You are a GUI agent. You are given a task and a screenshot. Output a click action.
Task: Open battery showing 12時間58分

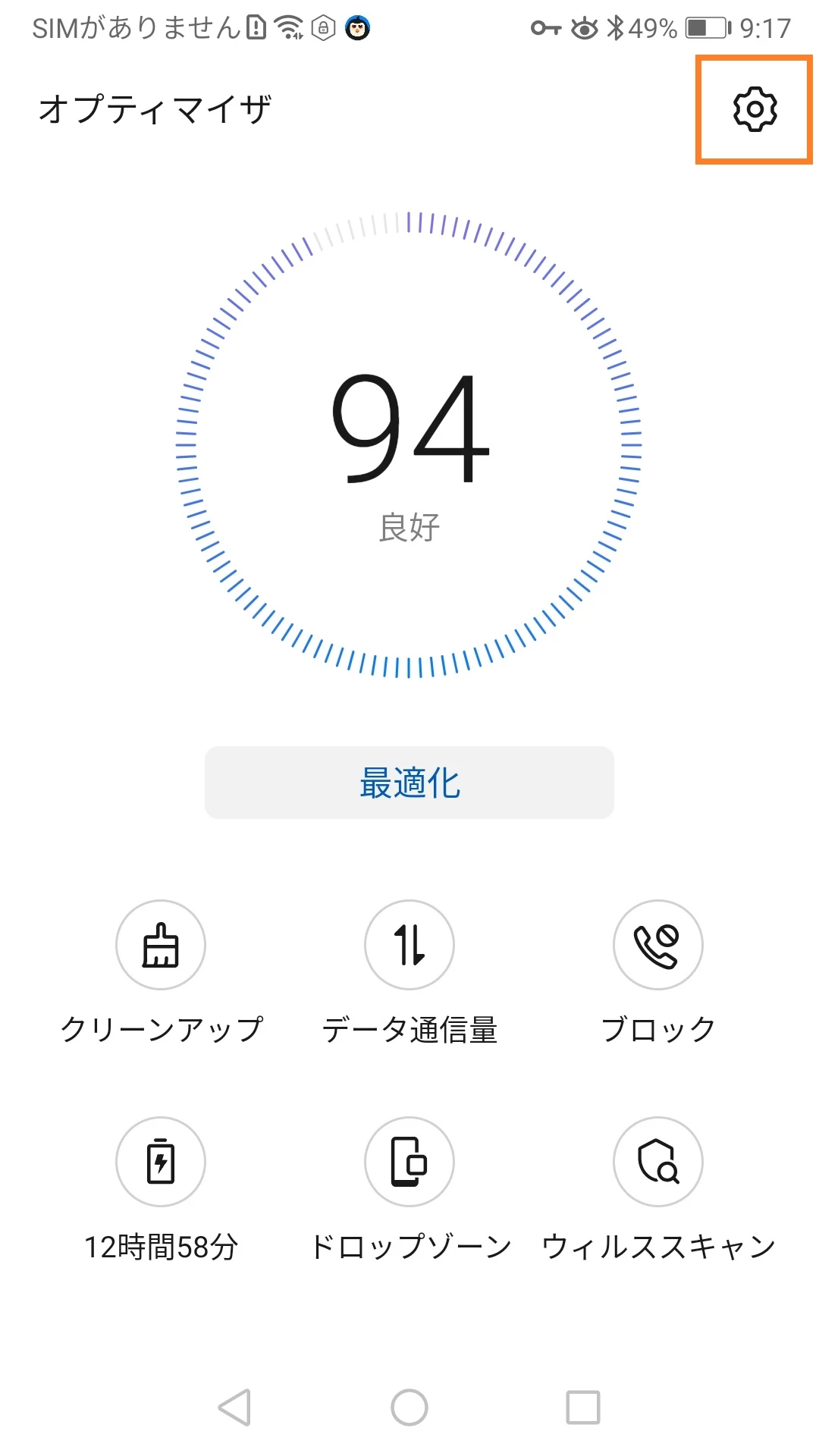[x=161, y=1161]
